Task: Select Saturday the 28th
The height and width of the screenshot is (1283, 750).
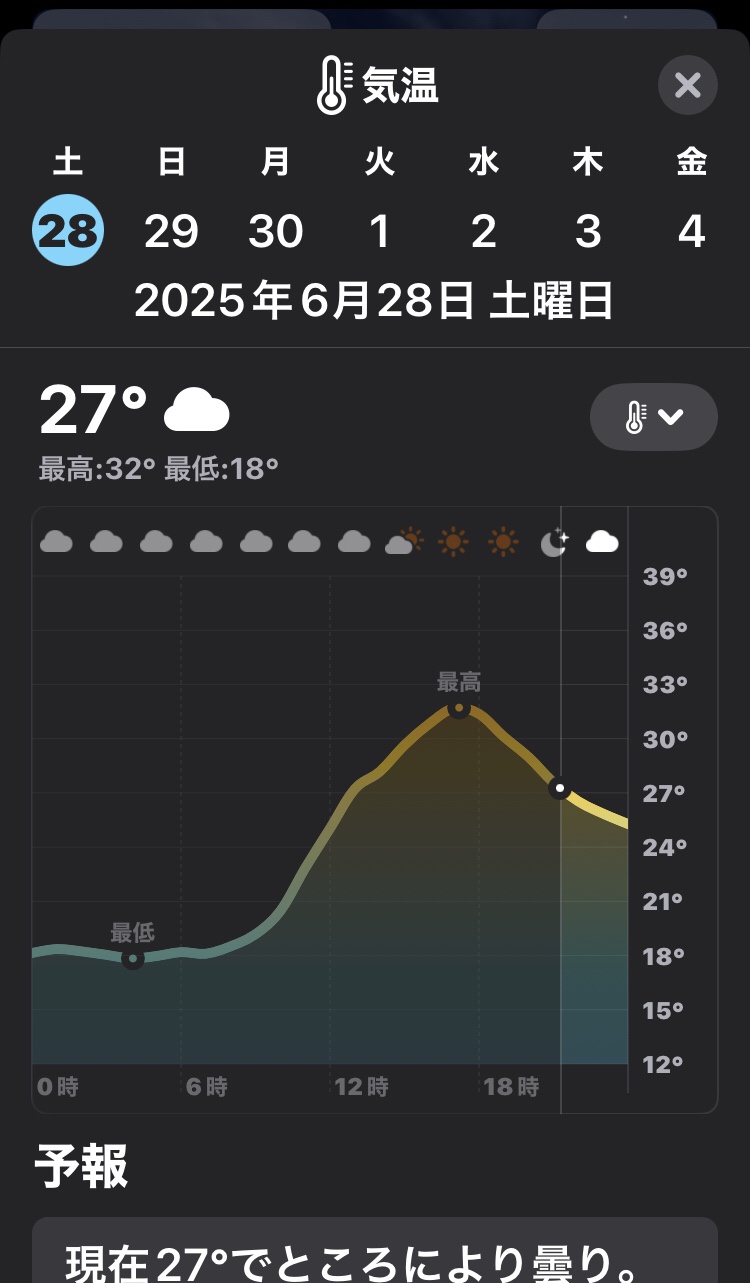Action: point(68,231)
